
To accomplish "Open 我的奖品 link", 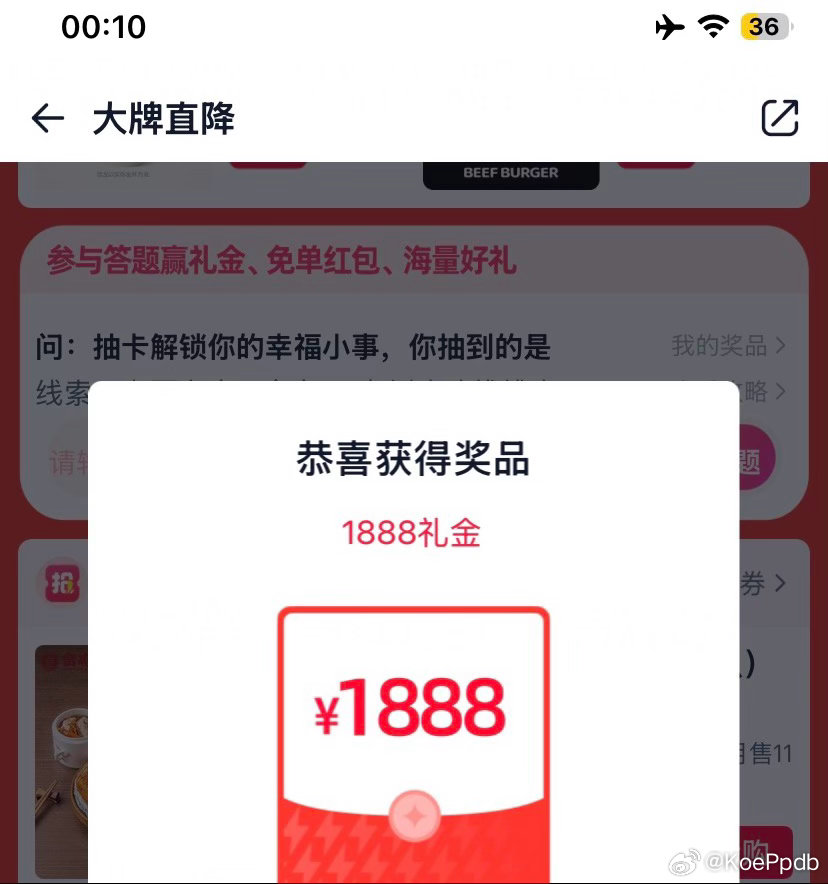I will [x=727, y=346].
